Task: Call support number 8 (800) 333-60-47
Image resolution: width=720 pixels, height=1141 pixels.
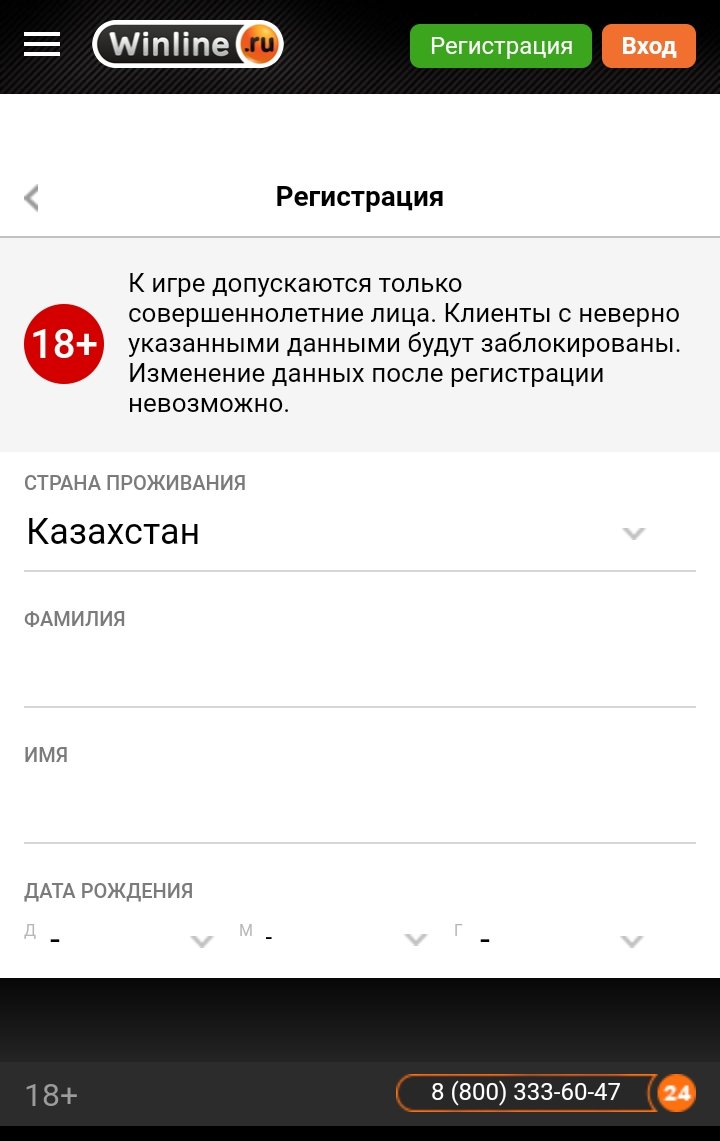Action: click(x=526, y=1093)
